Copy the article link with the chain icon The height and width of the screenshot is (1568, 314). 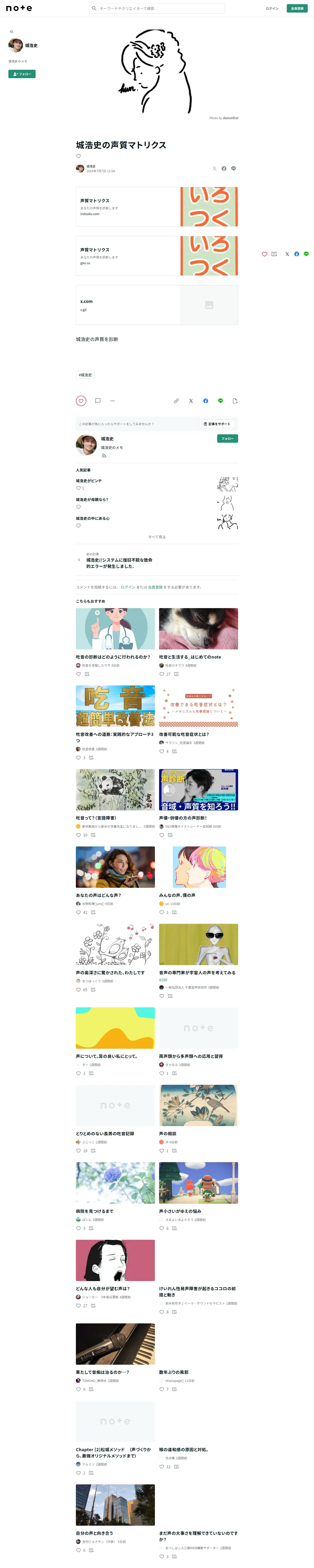click(176, 401)
